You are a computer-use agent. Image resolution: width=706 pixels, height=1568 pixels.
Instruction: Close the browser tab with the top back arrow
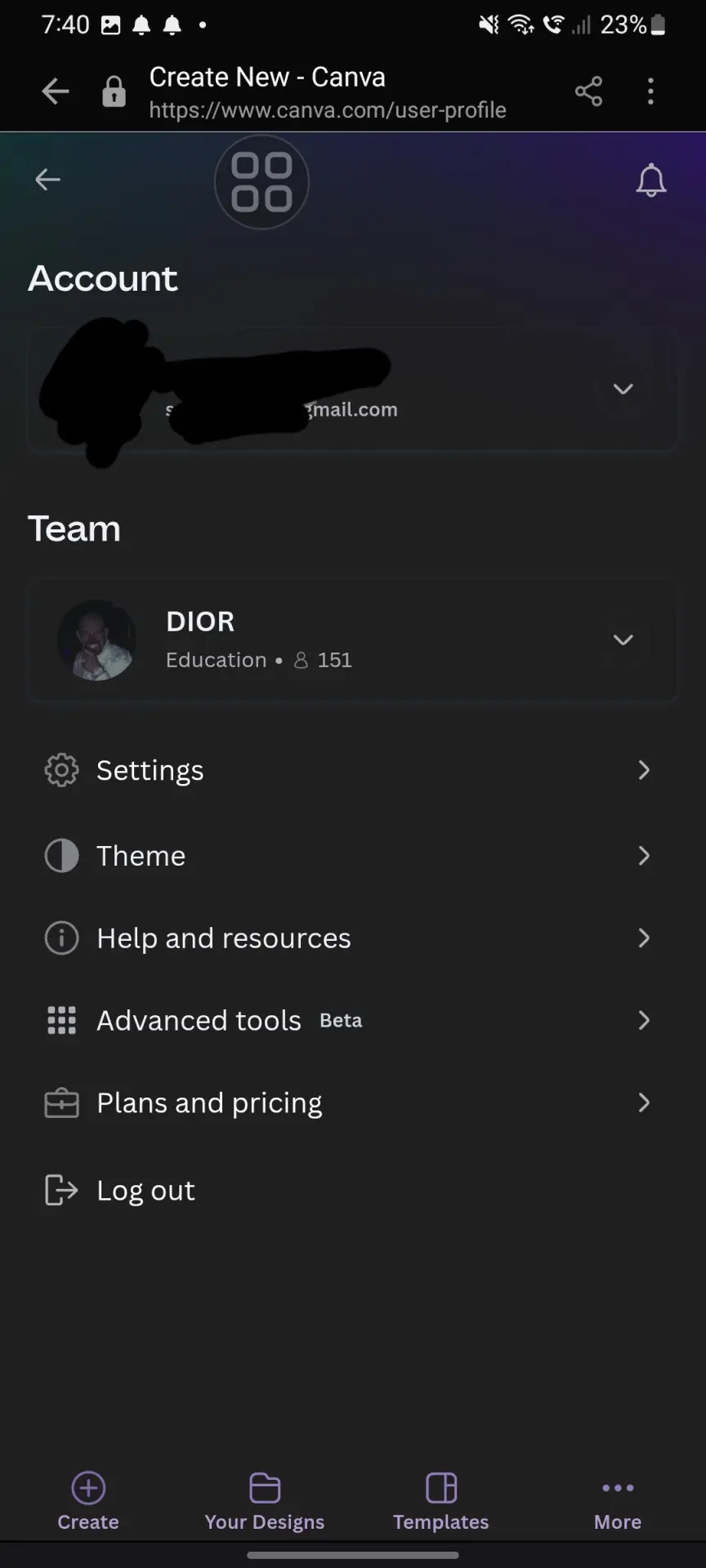(55, 91)
